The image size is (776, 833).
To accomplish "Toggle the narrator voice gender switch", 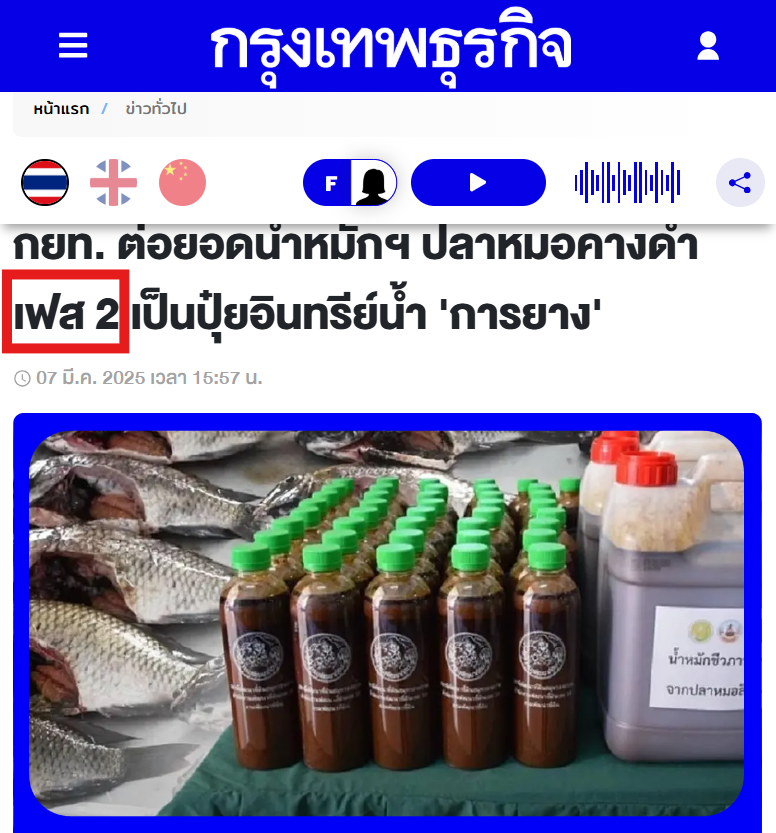I will tap(350, 183).
